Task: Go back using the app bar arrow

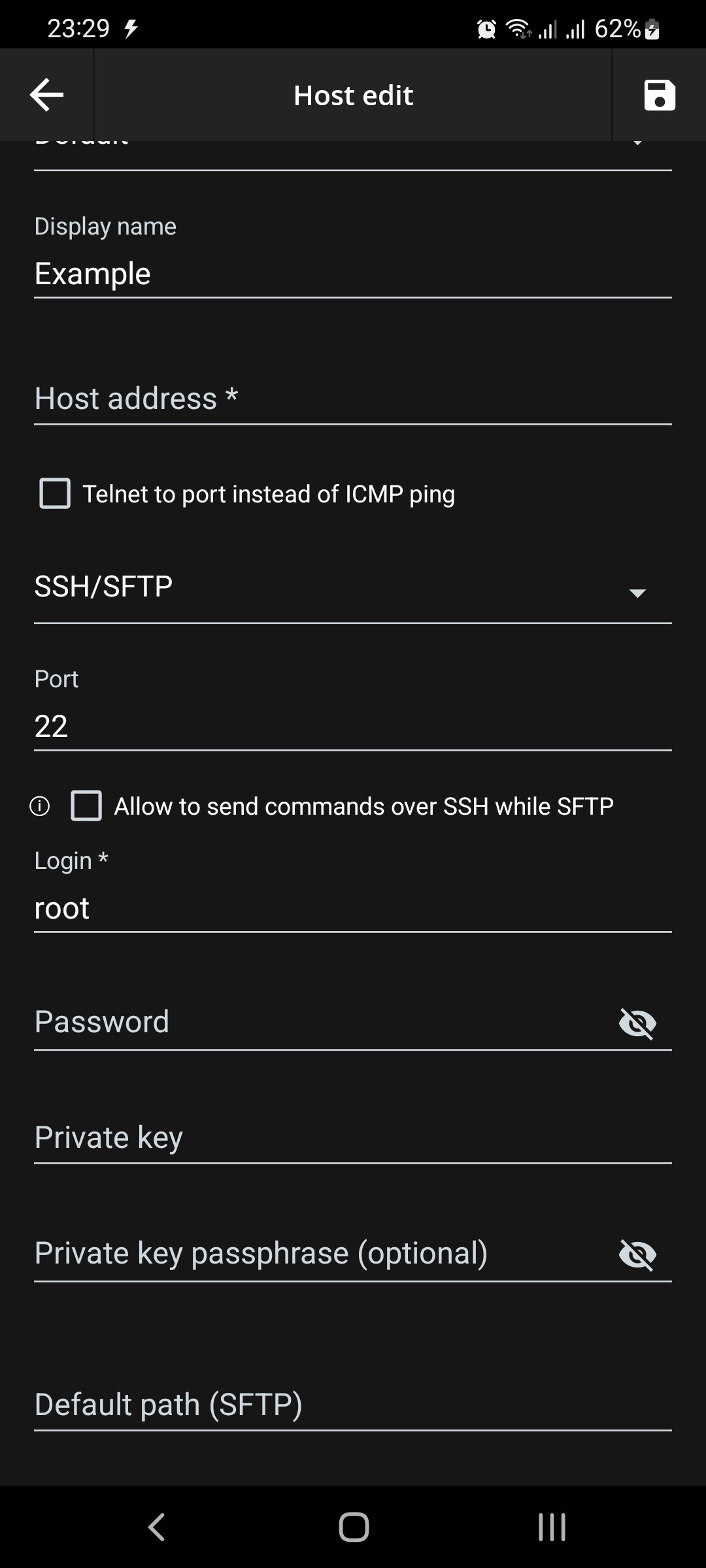Action: pyautogui.click(x=46, y=95)
